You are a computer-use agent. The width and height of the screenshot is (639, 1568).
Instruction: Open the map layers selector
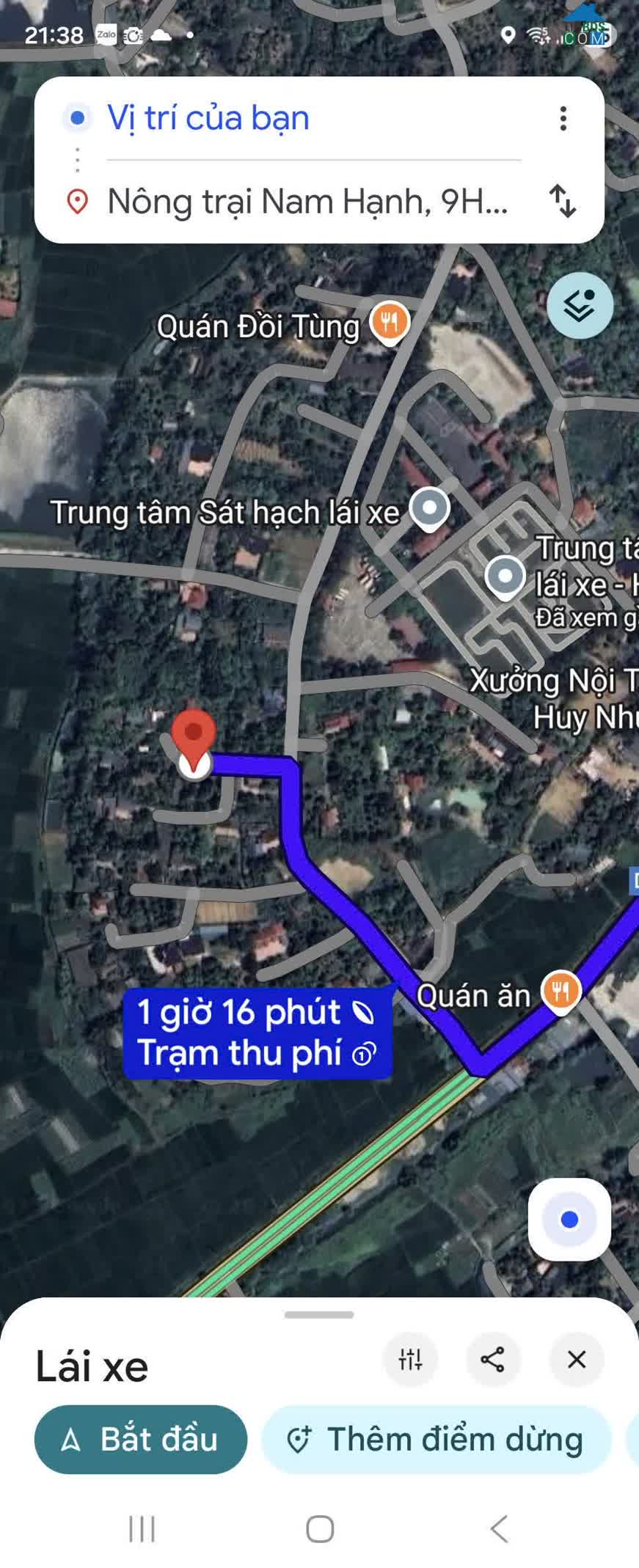[x=580, y=305]
